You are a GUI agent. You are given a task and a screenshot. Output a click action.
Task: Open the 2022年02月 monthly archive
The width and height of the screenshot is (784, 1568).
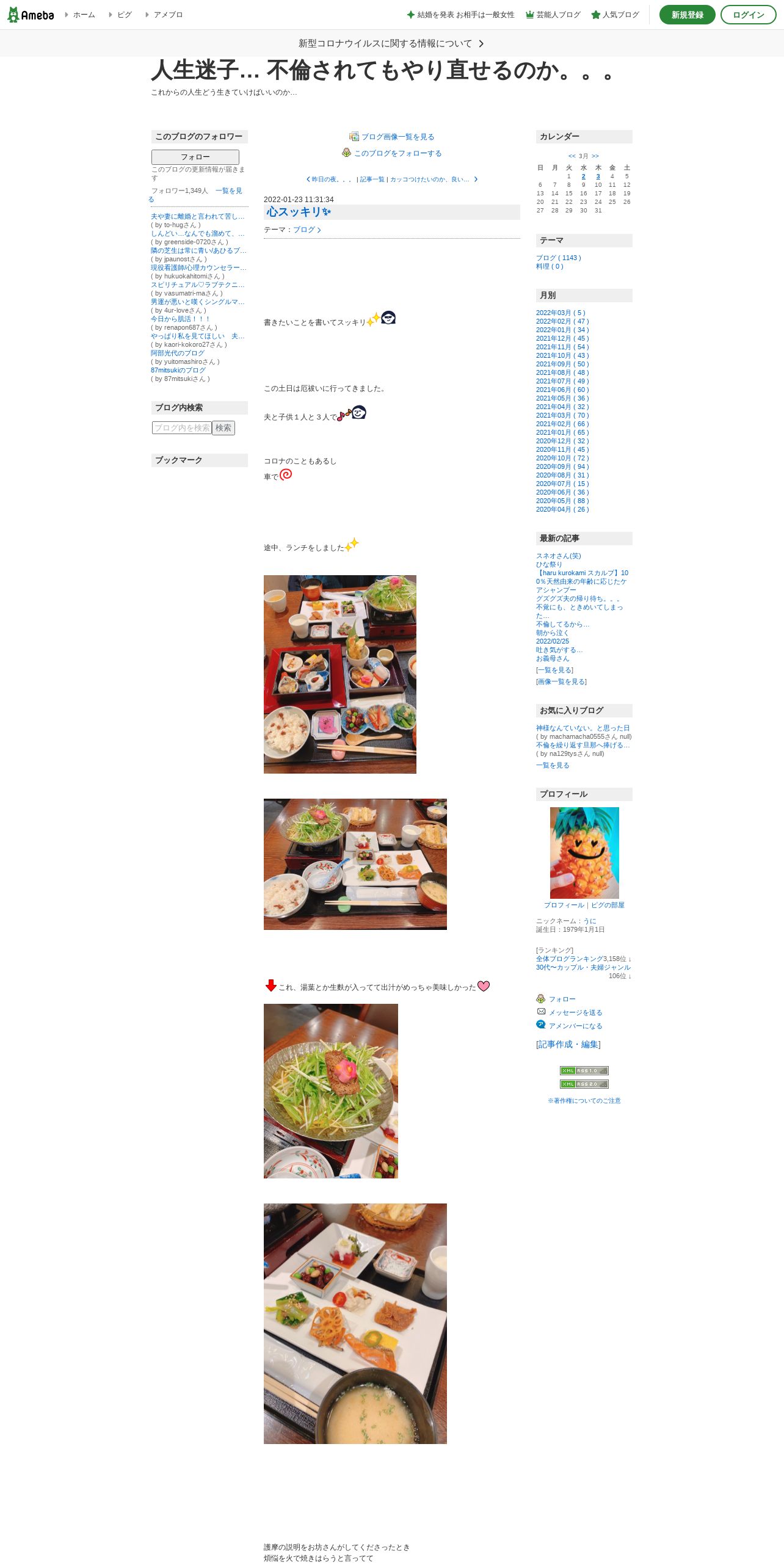[562, 321]
